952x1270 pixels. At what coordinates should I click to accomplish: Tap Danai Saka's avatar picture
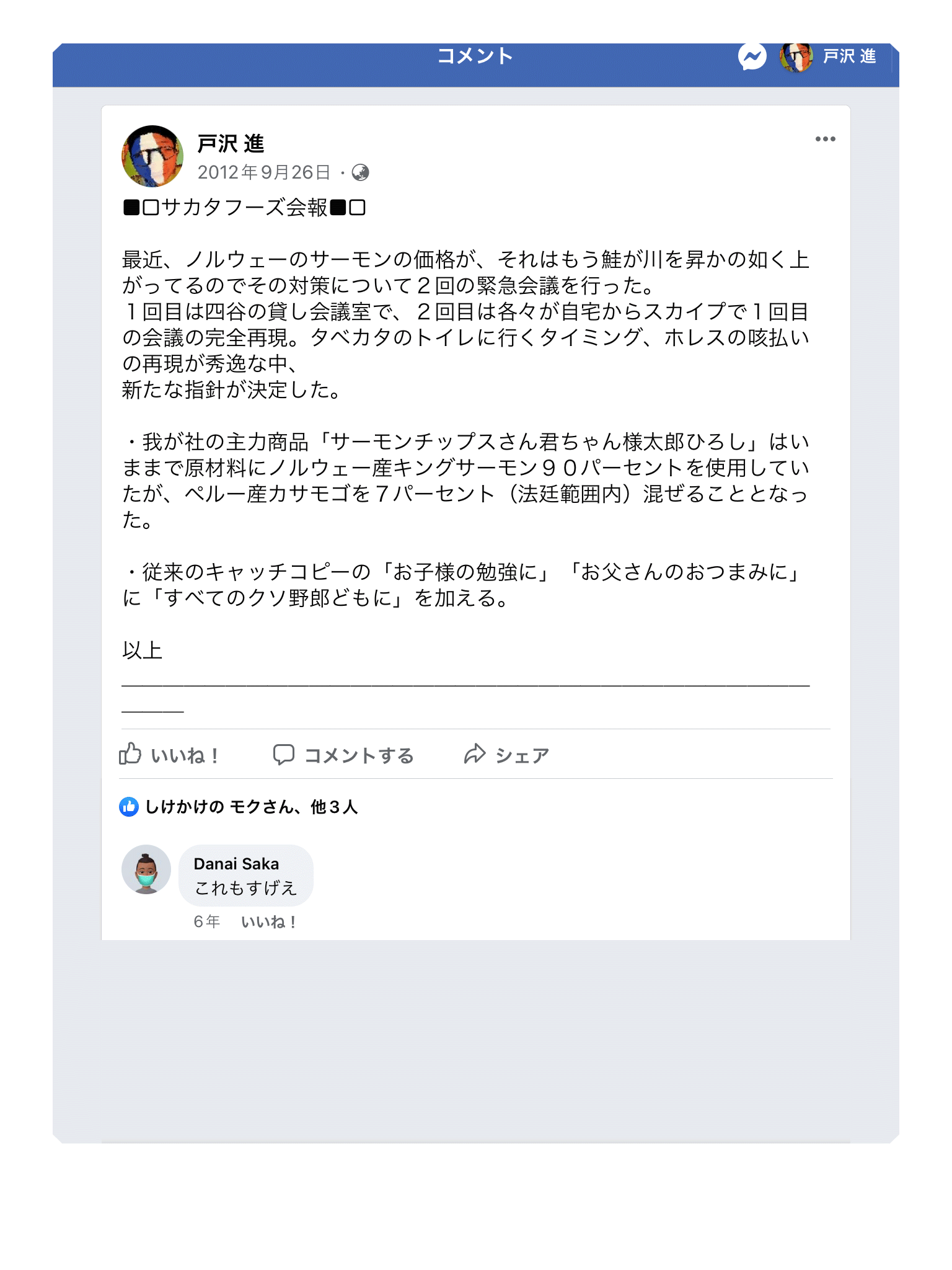click(x=146, y=869)
